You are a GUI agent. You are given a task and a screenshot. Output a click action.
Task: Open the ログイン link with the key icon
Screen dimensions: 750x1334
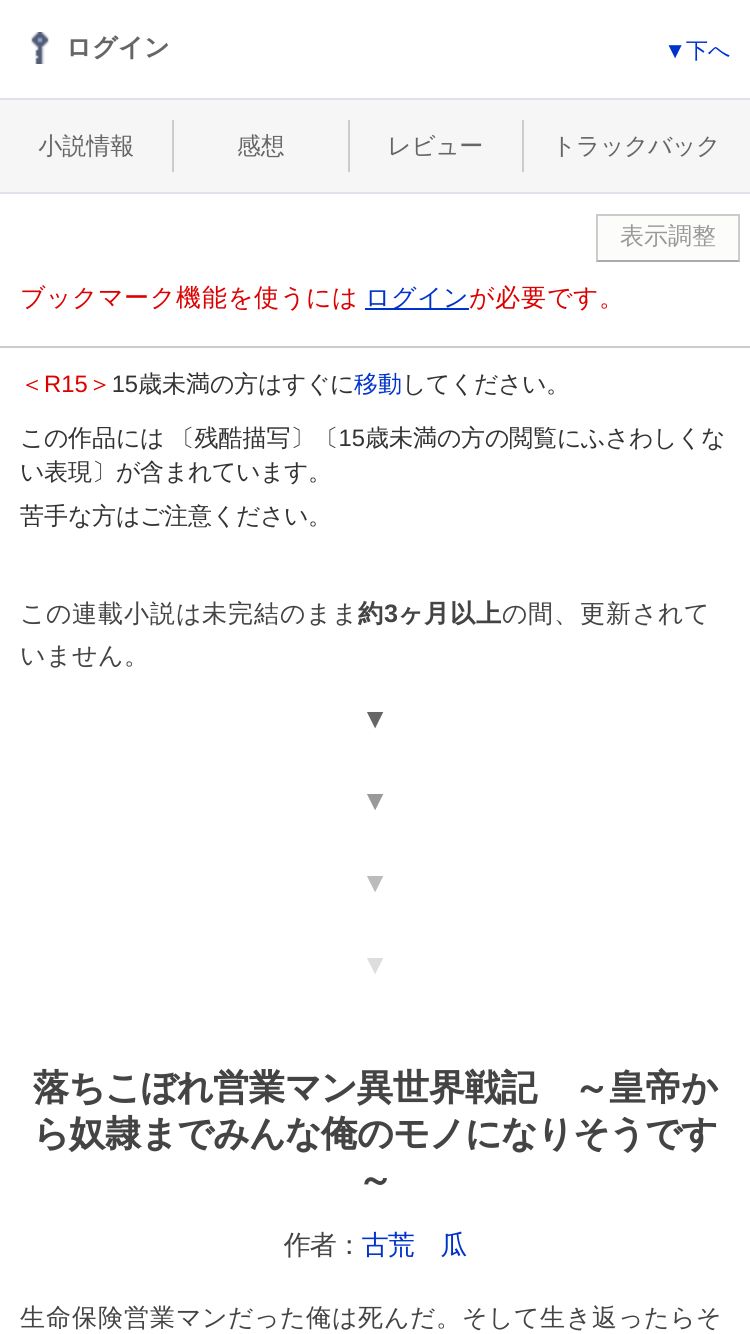[x=98, y=48]
